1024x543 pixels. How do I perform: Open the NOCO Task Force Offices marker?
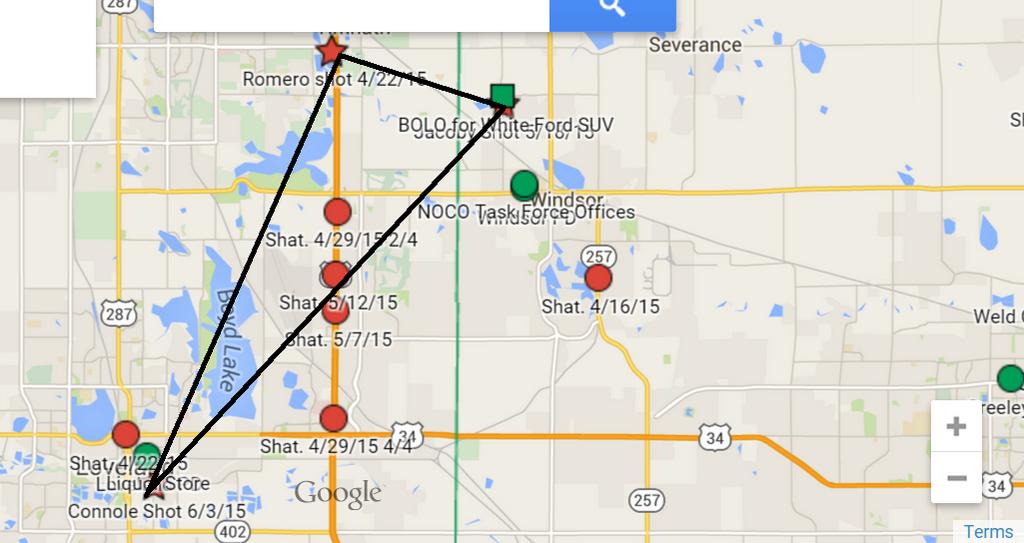coord(524,185)
